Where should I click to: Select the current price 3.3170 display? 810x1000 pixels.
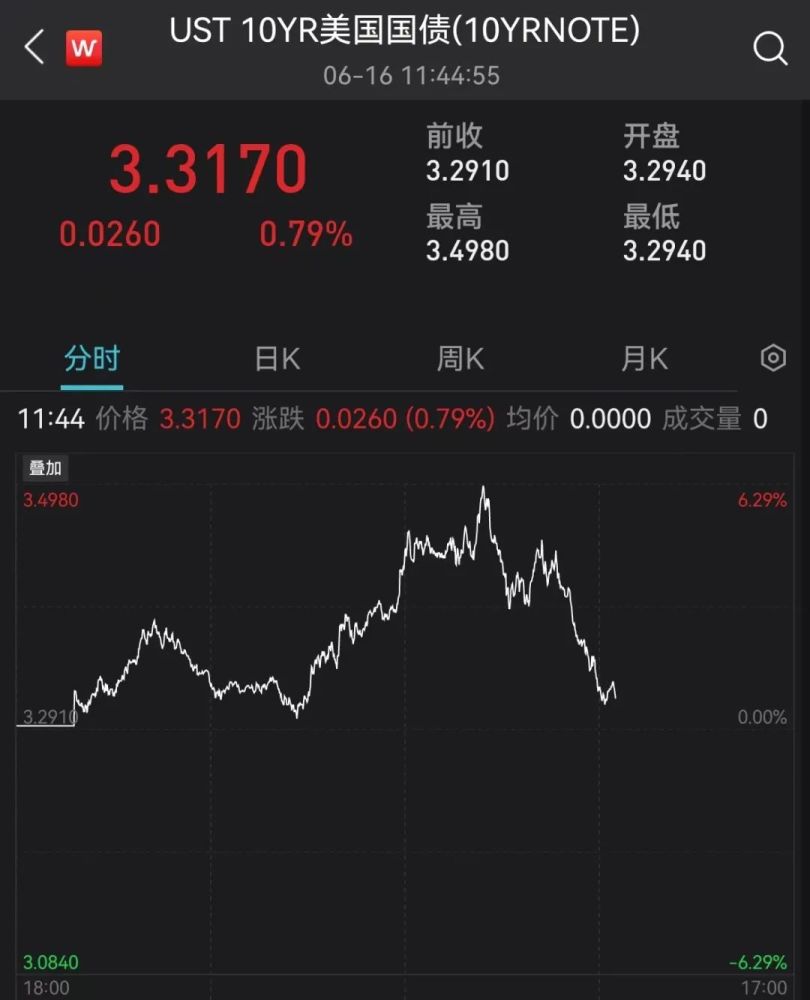point(212,167)
